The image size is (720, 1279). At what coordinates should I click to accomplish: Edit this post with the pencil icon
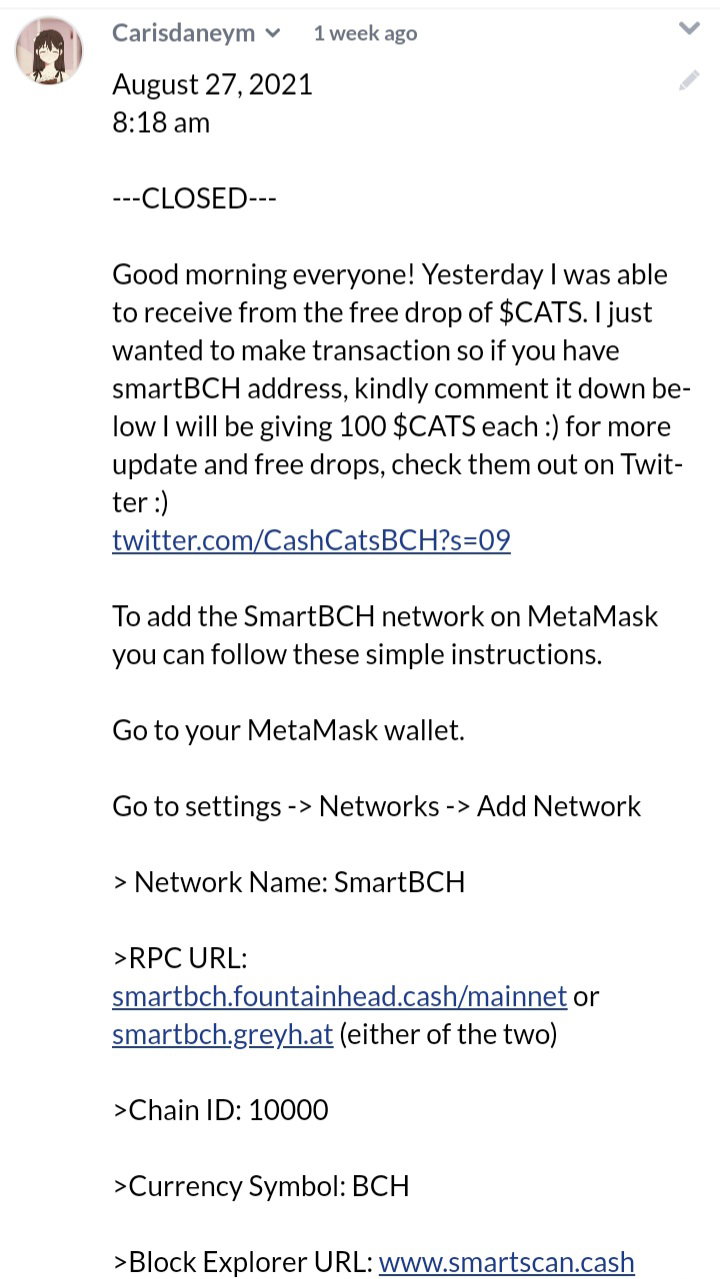pos(689,81)
